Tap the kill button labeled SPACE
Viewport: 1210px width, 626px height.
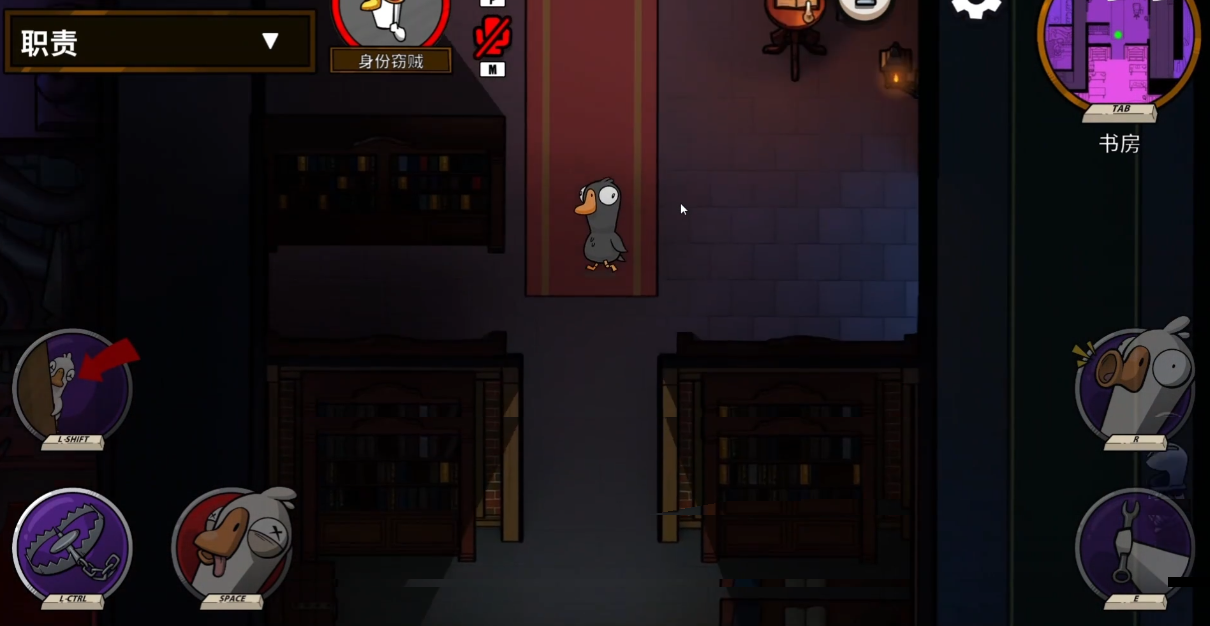[x=232, y=546]
